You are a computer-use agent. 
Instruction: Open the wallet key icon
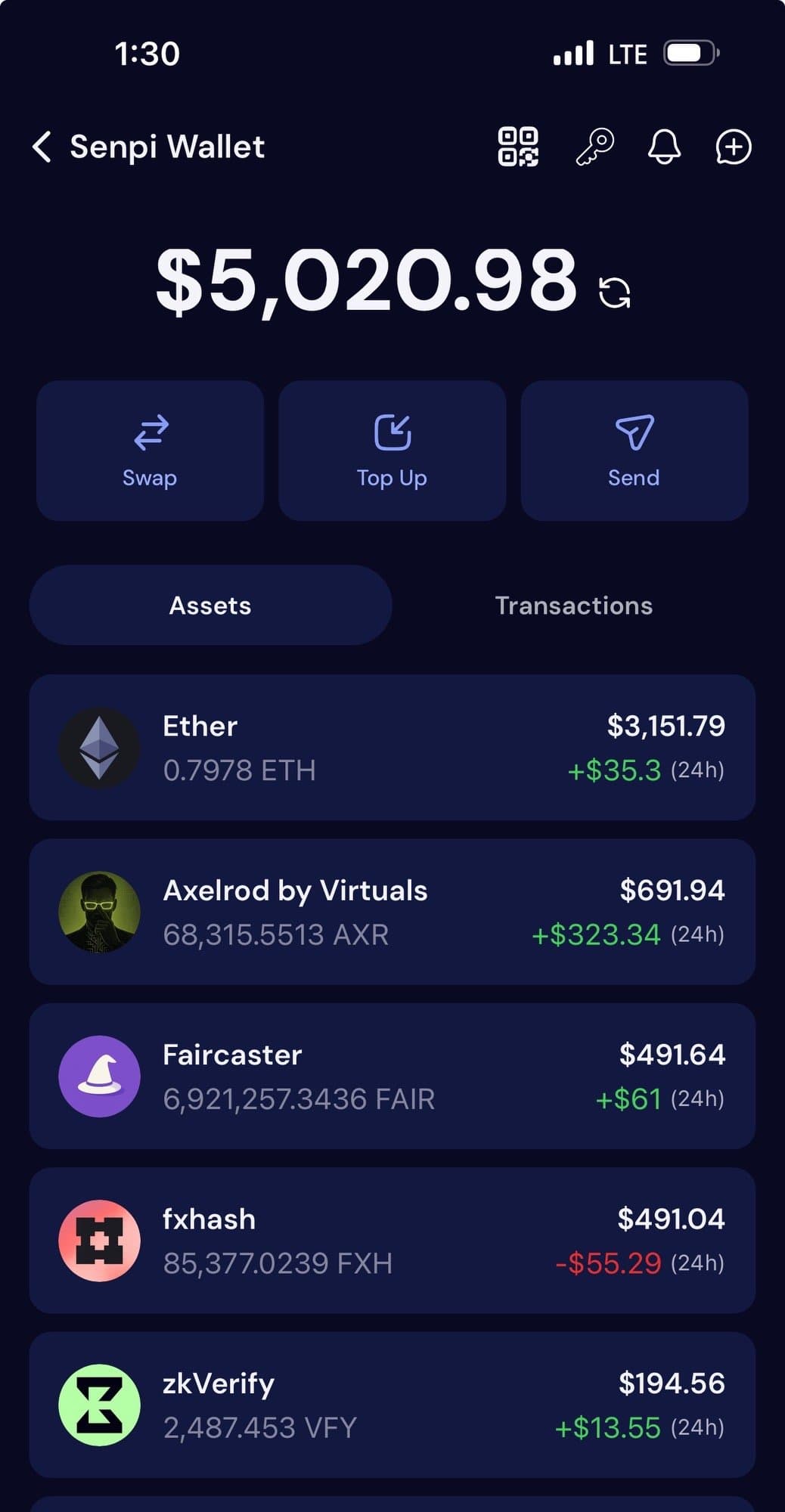click(594, 147)
